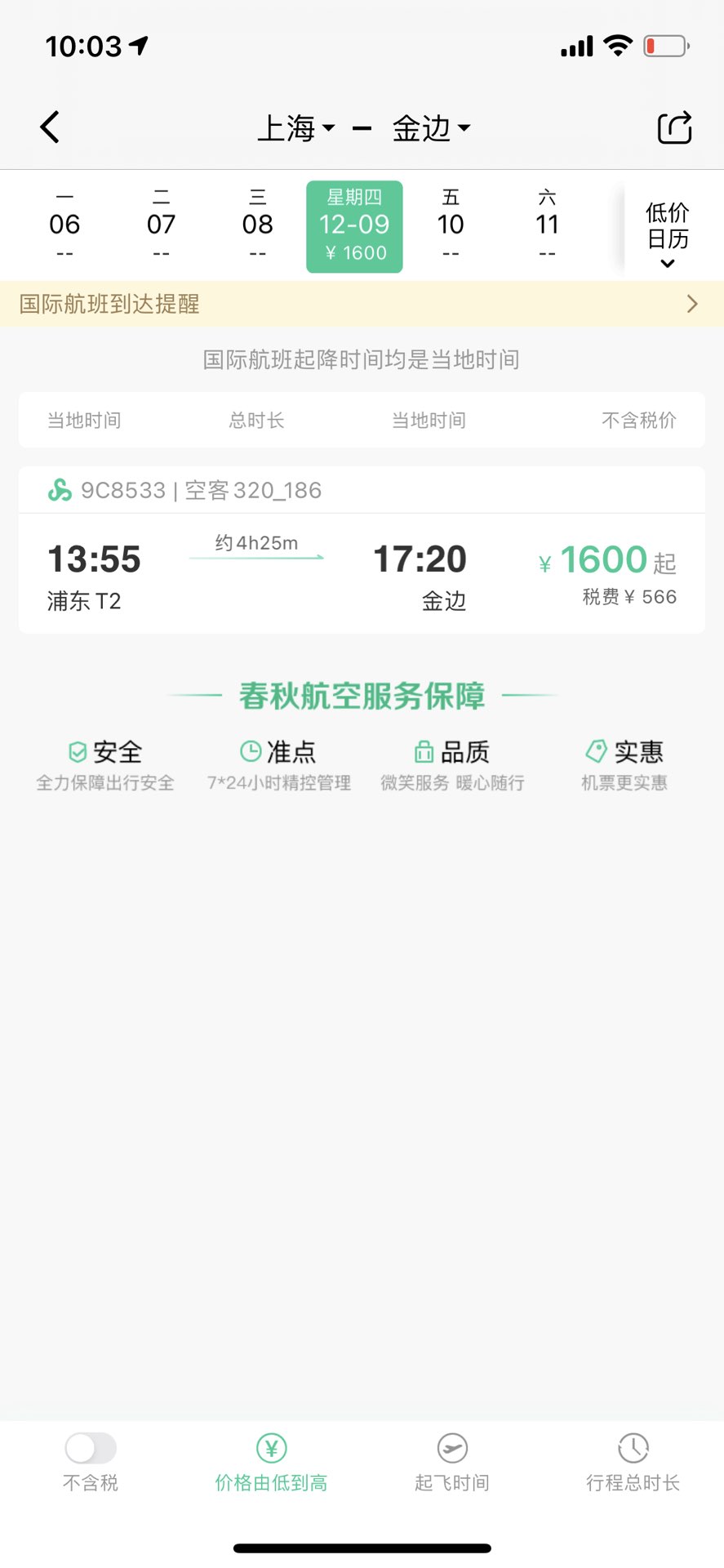Go back using the top-left arrow

point(50,127)
